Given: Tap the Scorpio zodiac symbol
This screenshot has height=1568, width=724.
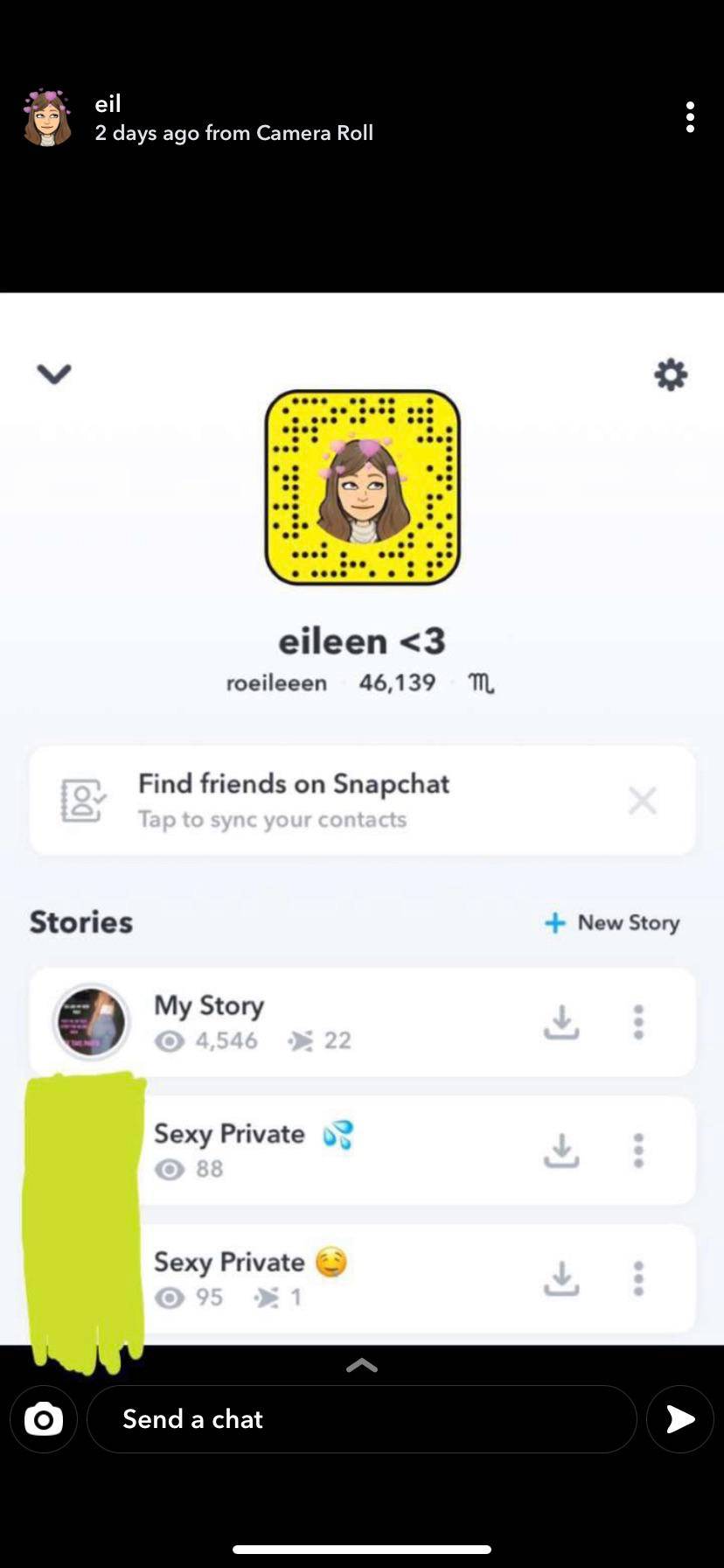Looking at the screenshot, I should [482, 682].
